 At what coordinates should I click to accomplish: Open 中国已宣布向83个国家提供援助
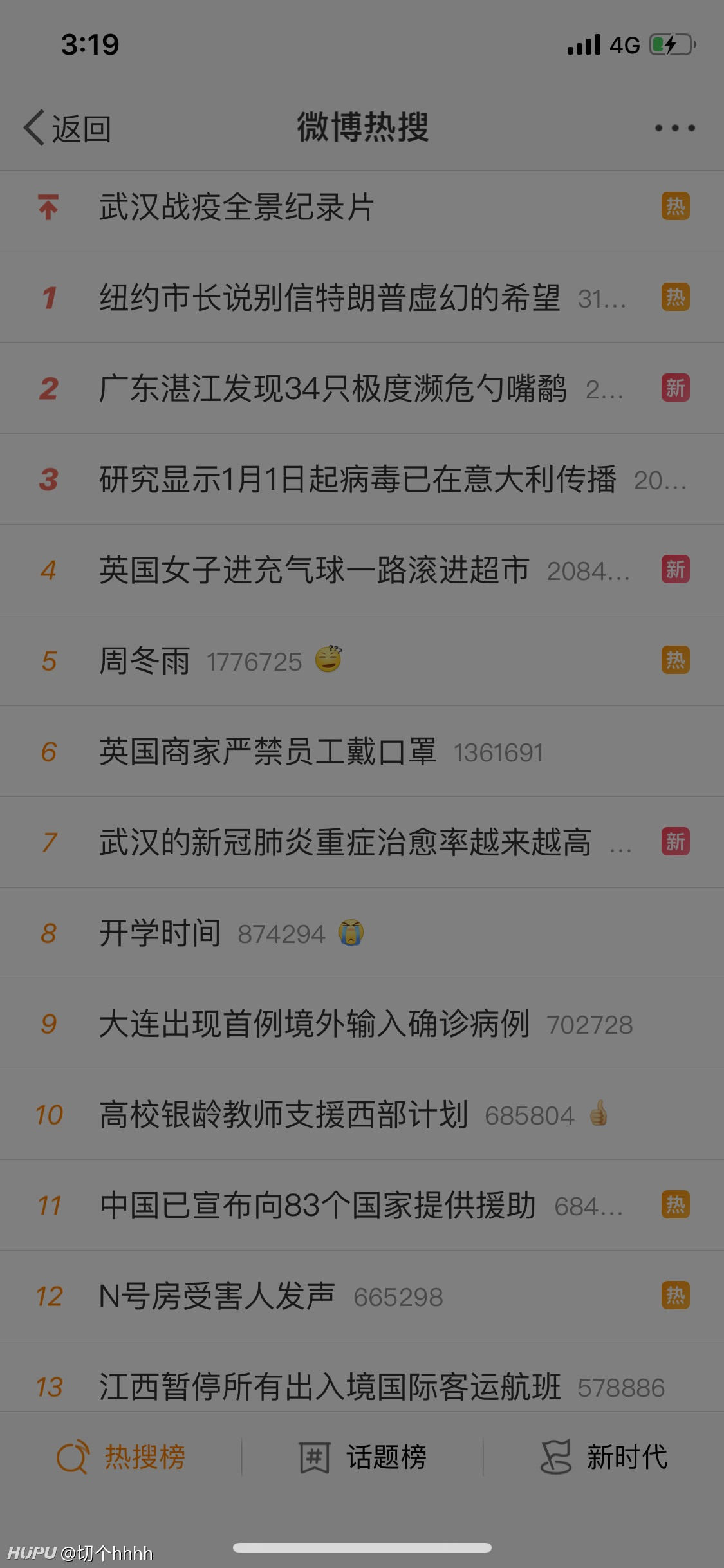pyautogui.click(x=362, y=1206)
